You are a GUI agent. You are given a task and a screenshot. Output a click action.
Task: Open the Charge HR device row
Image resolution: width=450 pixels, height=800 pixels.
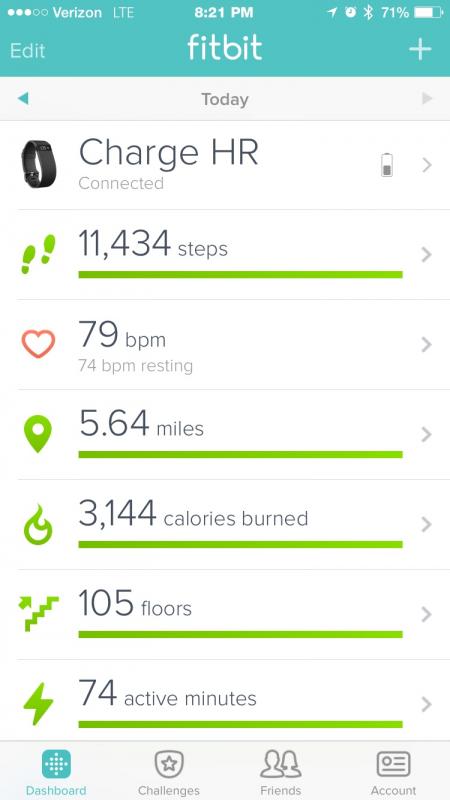[x=225, y=165]
